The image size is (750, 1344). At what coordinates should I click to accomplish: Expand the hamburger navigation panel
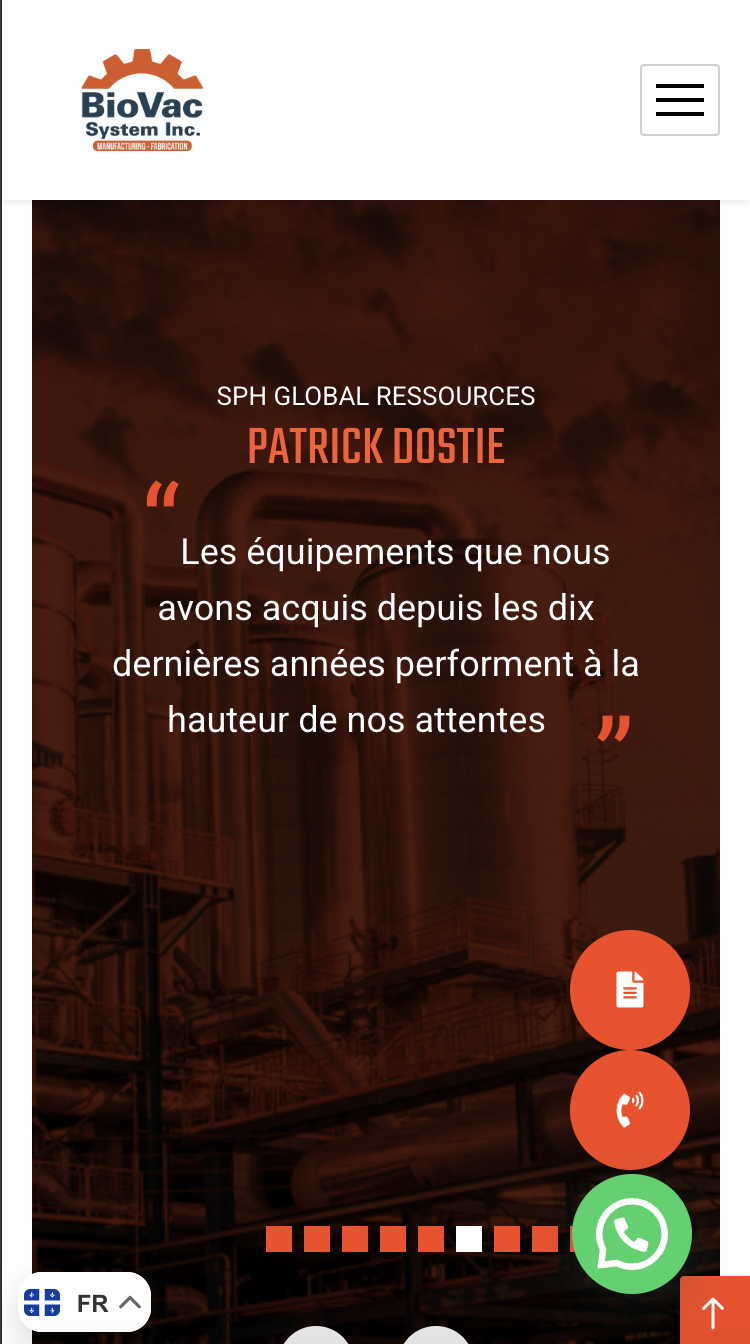(680, 100)
